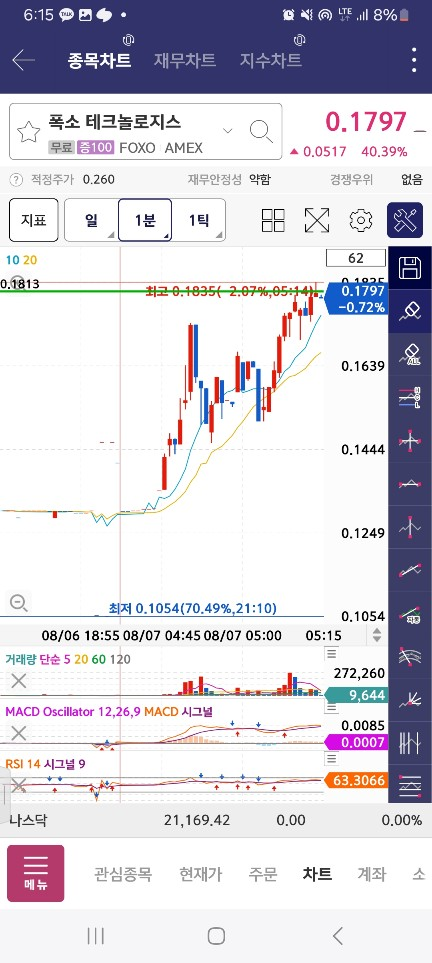This screenshot has width=432, height=963.
Task: Open chart settings gear
Action: [361, 220]
